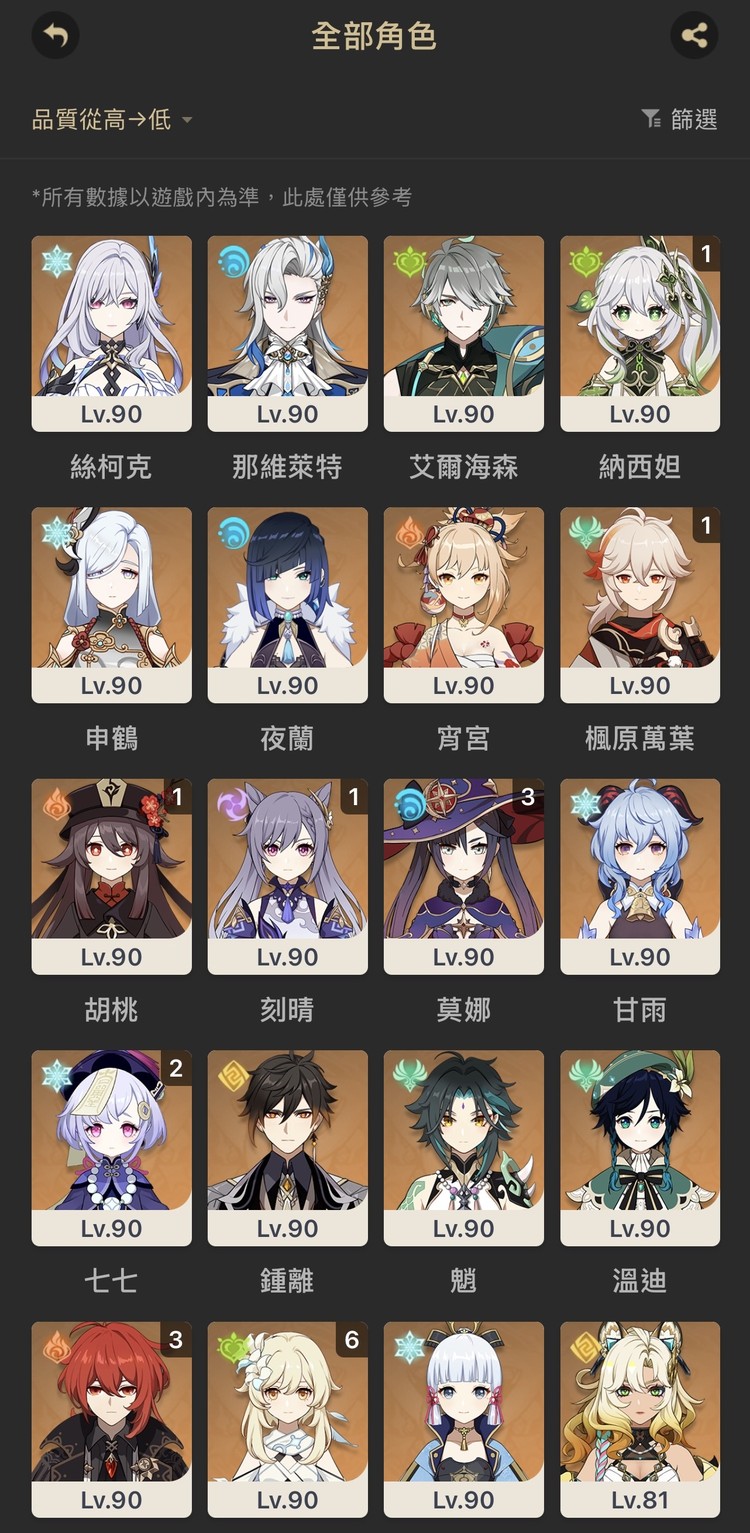750x1533 pixels.
Task: Click the Geo element icon on 鍾離's card
Action: pyautogui.click(x=232, y=1072)
